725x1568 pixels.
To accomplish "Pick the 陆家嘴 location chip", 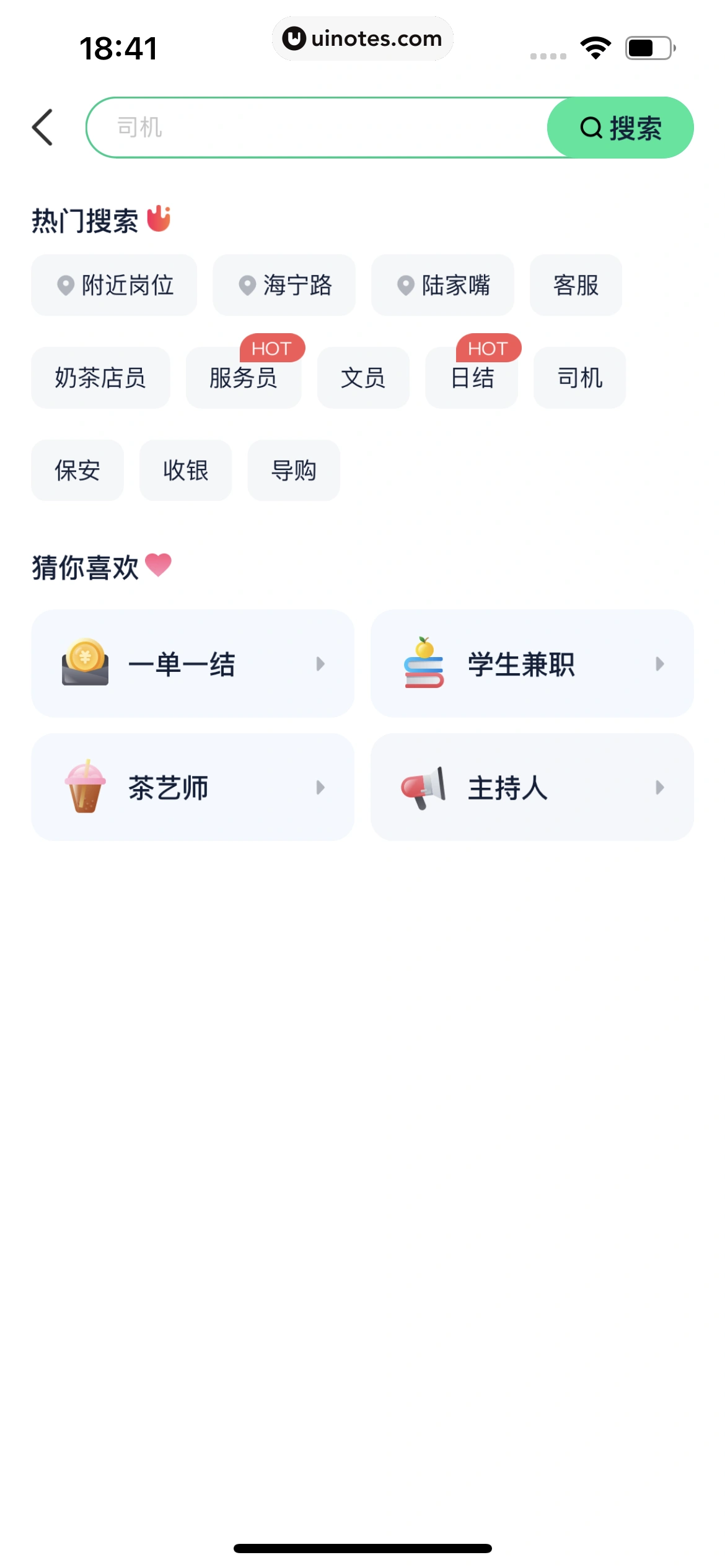I will tap(442, 285).
